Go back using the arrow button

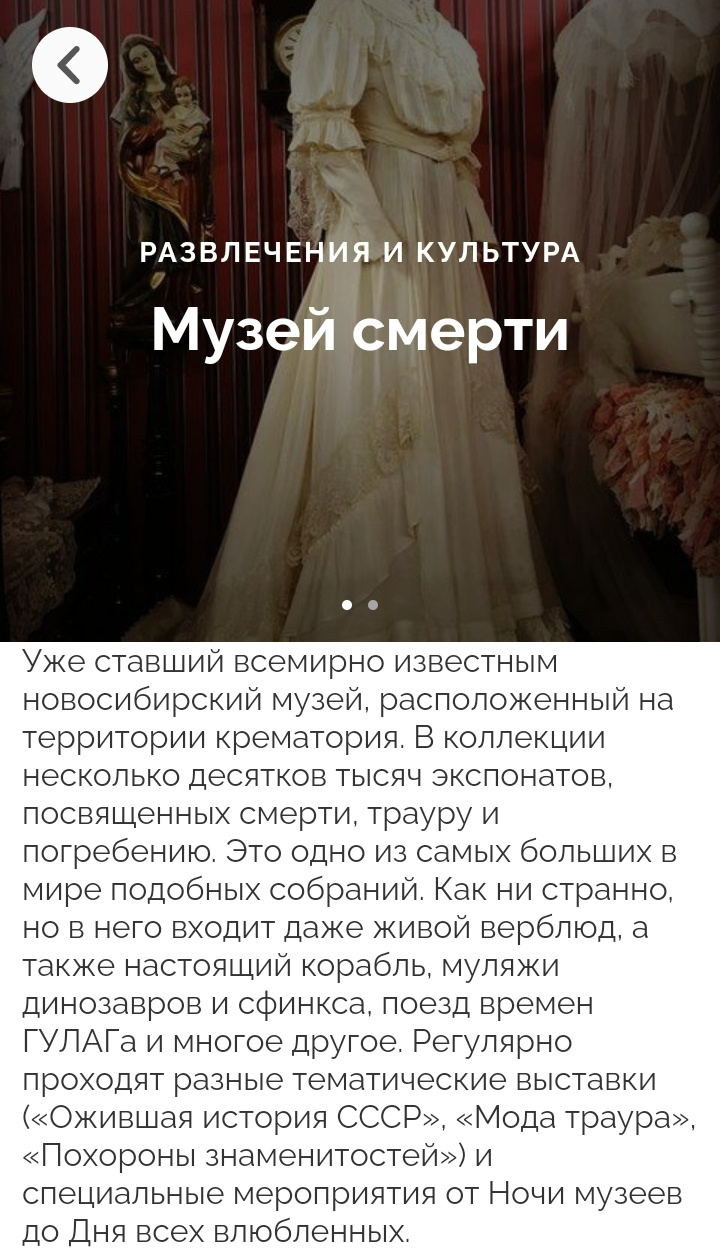point(70,65)
